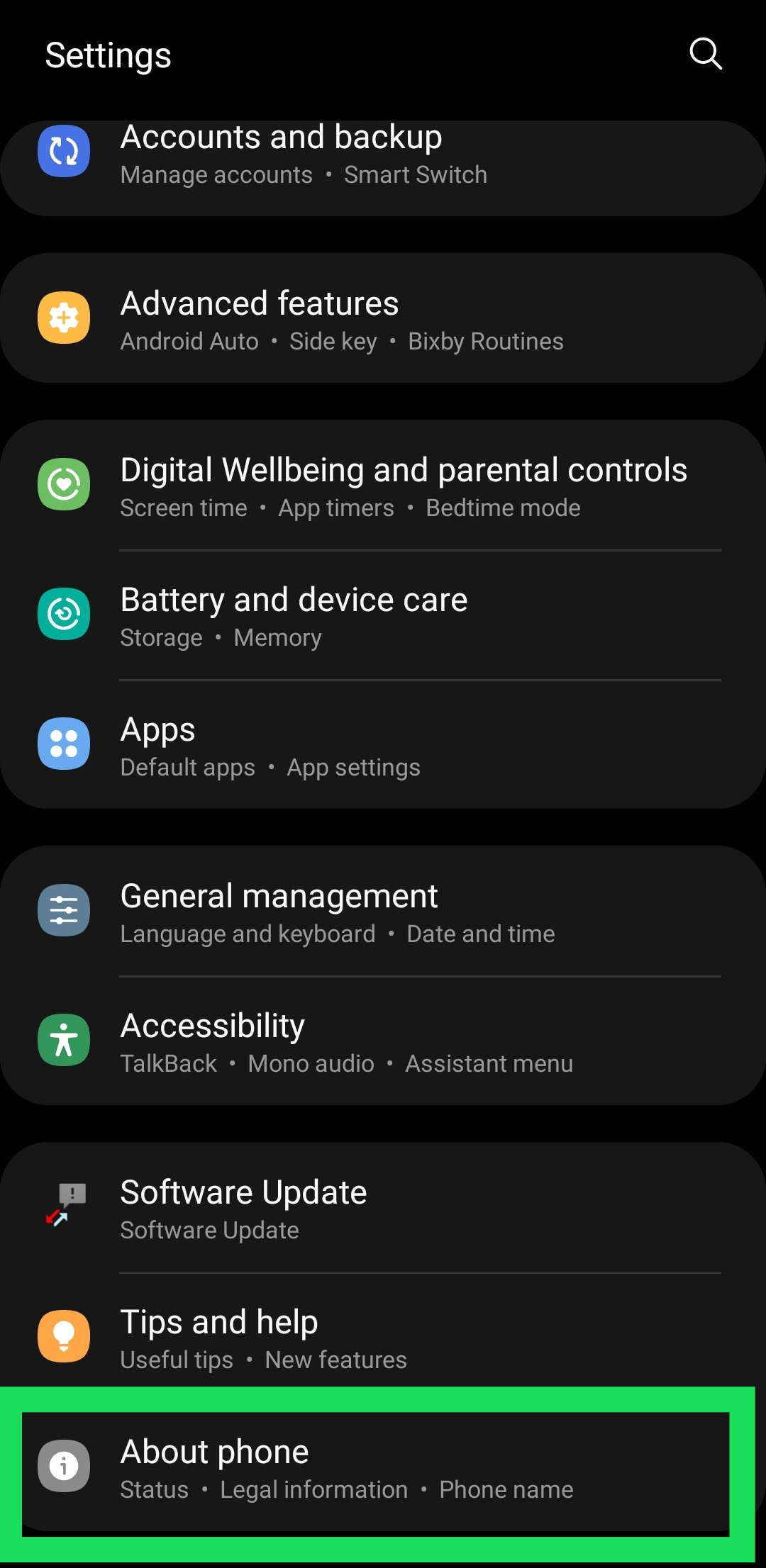The height and width of the screenshot is (1568, 766).
Task: Open Digital Wellbeing and parental controls
Action: 383,486
